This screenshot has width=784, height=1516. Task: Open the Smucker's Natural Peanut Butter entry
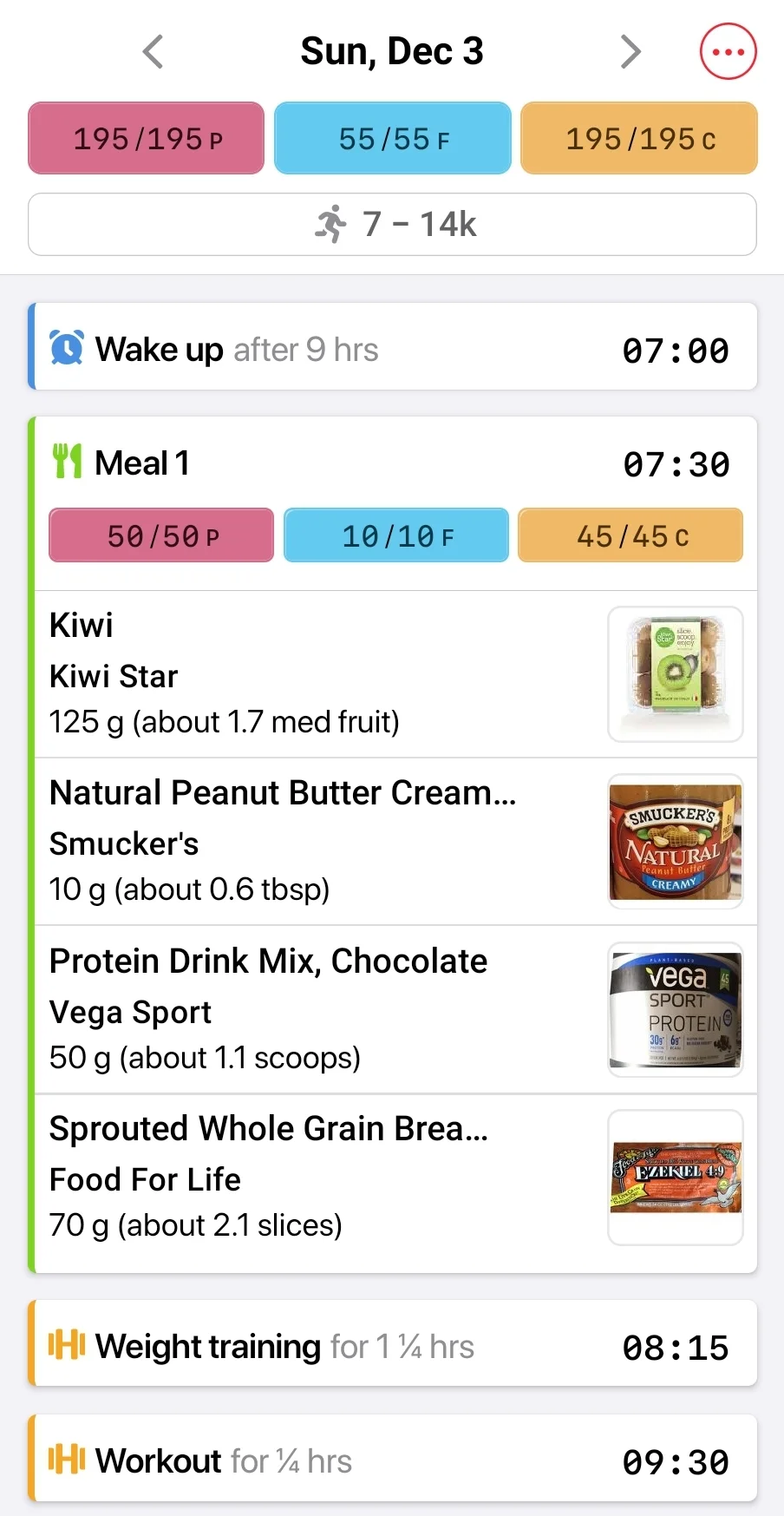pos(395,842)
